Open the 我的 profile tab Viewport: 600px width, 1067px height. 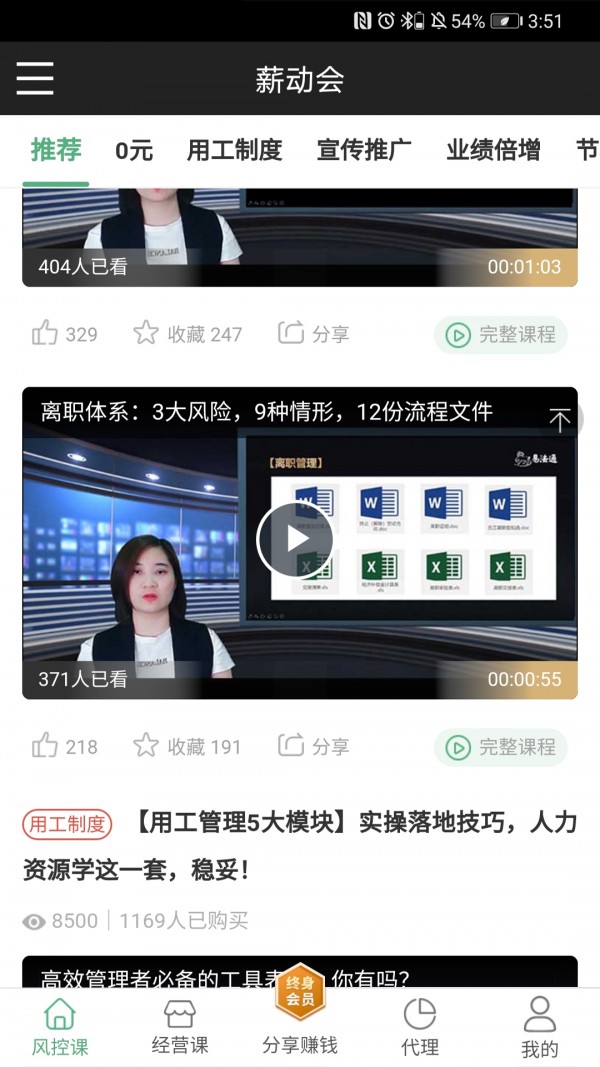pos(540,1028)
